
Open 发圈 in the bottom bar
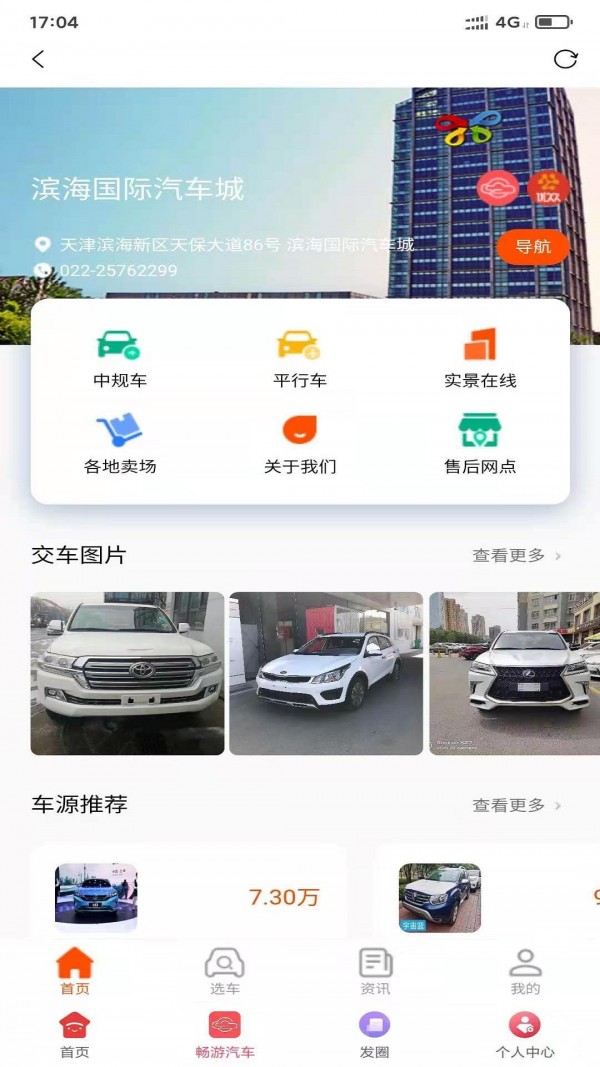click(x=374, y=1034)
